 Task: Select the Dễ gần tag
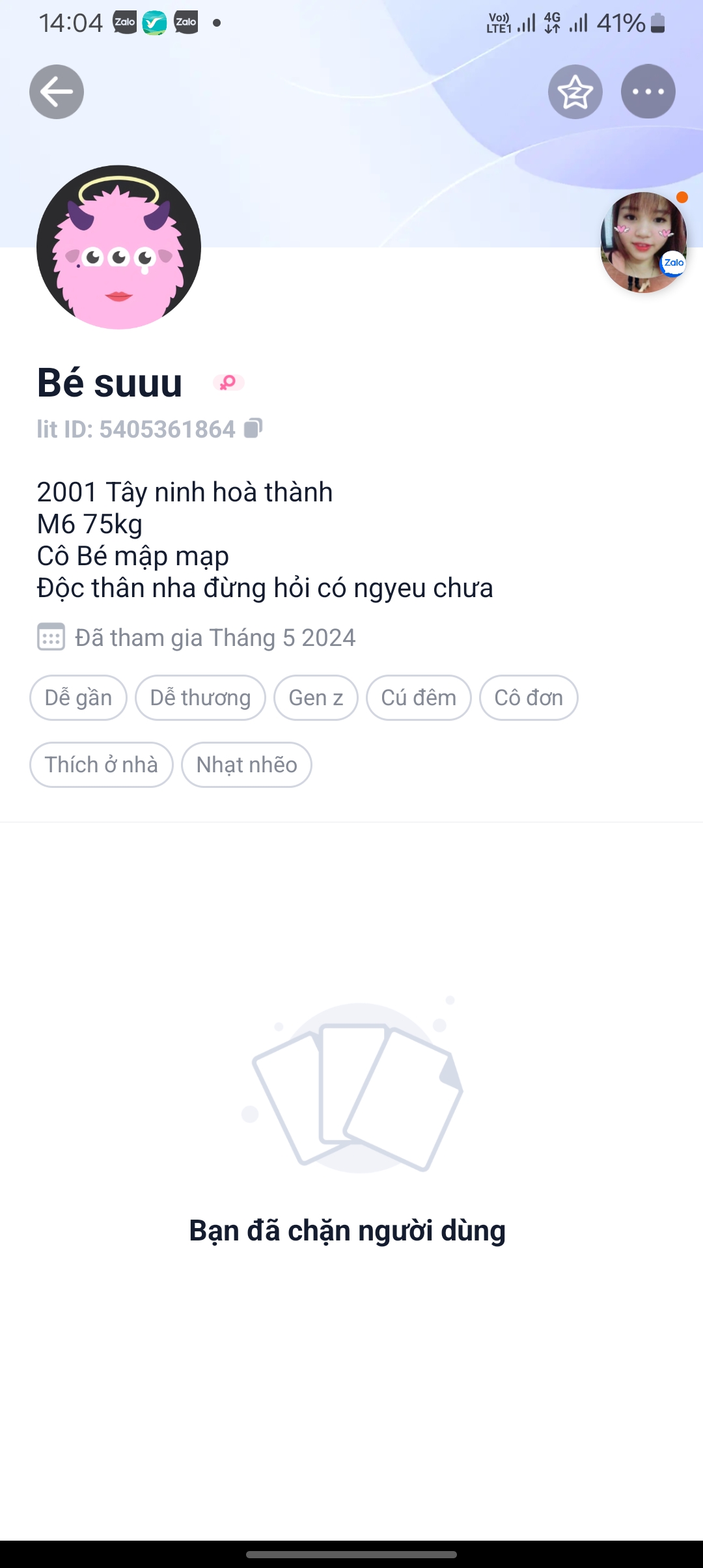78,698
